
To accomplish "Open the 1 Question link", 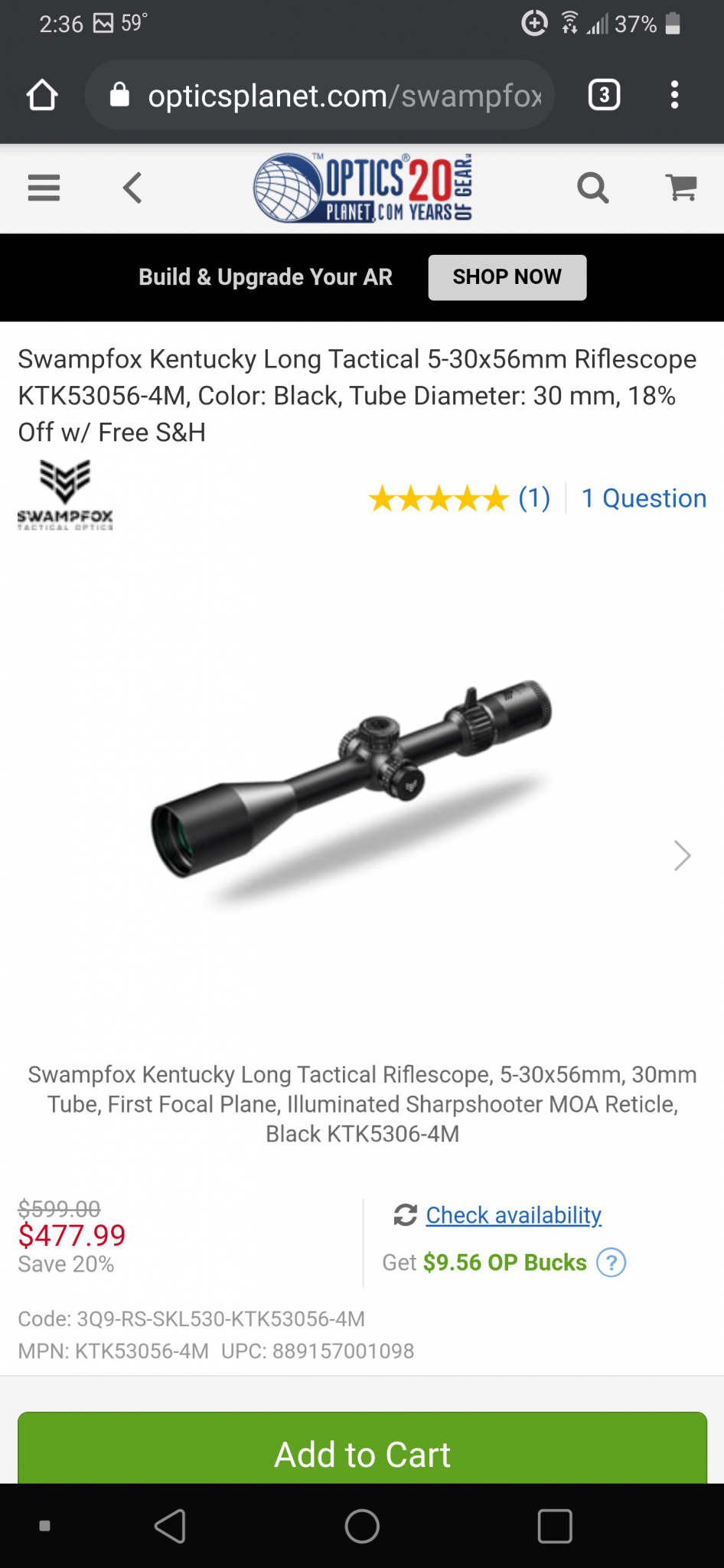I will 644,498.
